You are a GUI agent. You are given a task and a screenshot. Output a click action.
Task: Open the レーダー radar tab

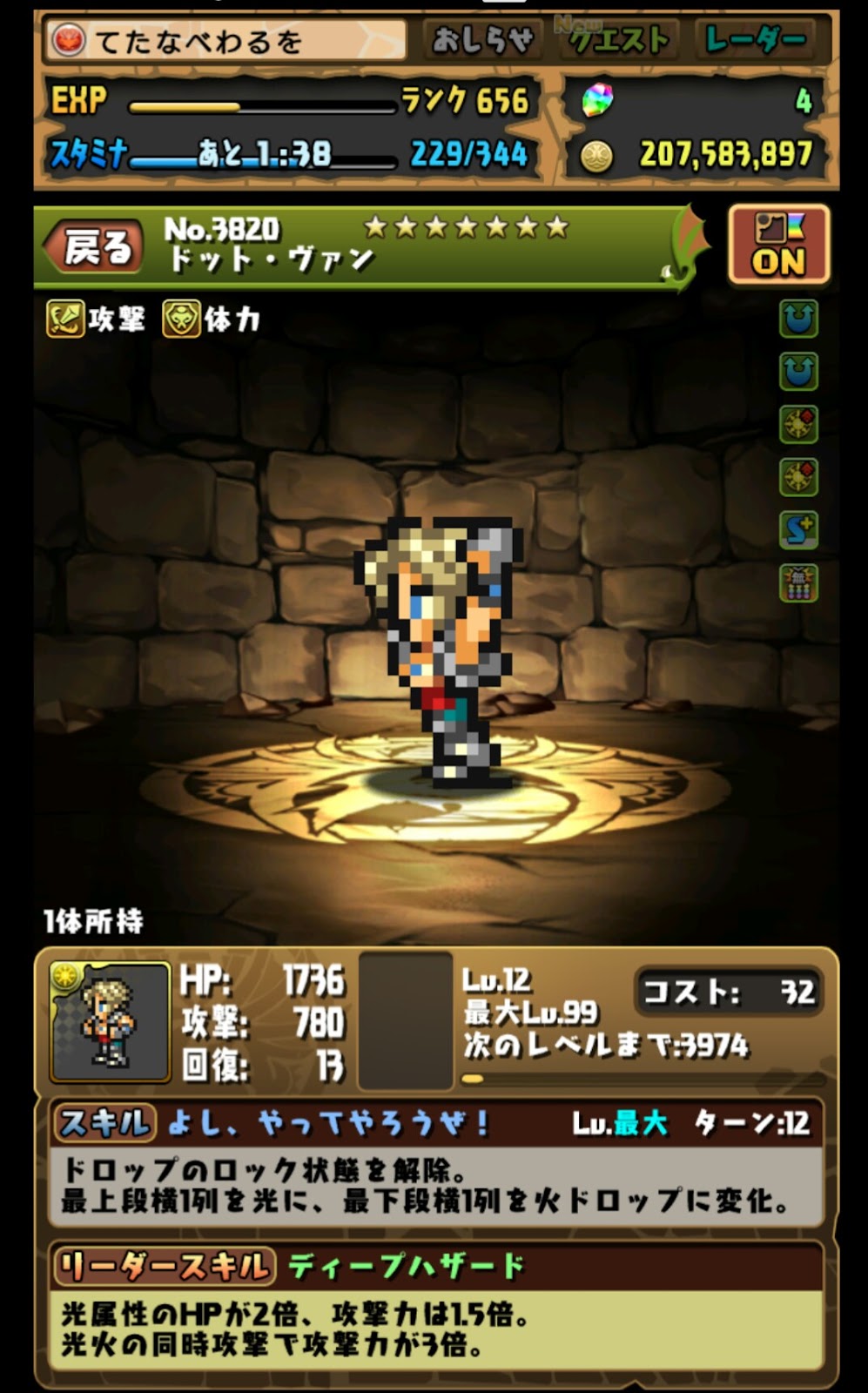click(x=756, y=40)
